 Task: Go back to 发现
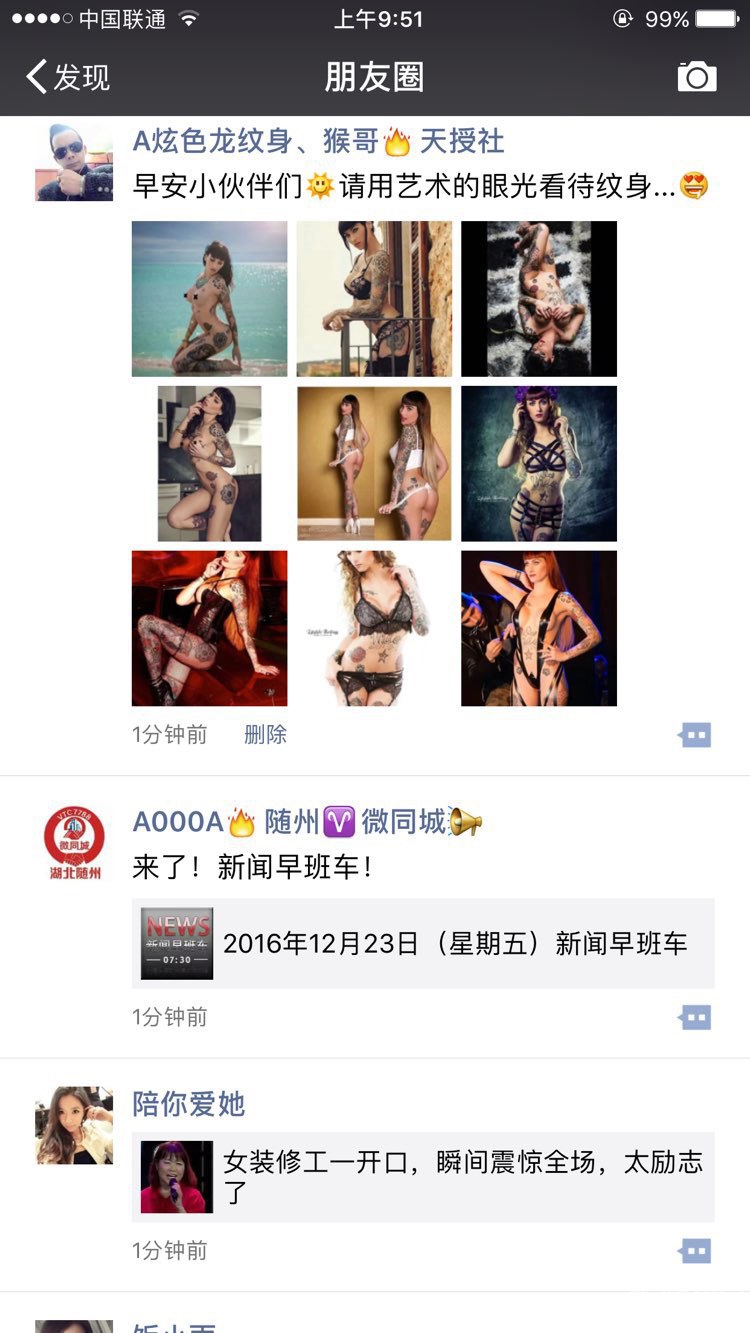[68, 77]
